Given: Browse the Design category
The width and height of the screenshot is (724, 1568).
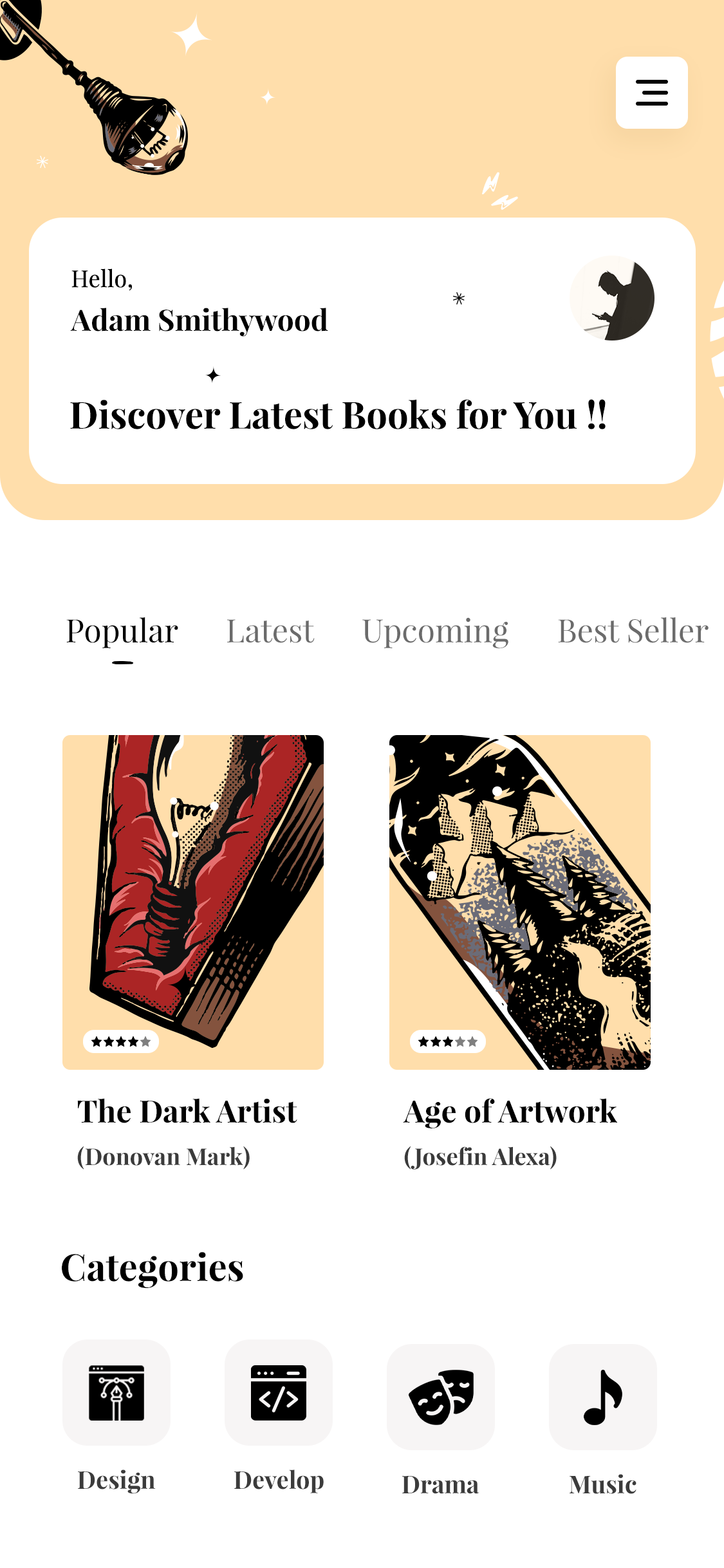Looking at the screenshot, I should [116, 1393].
